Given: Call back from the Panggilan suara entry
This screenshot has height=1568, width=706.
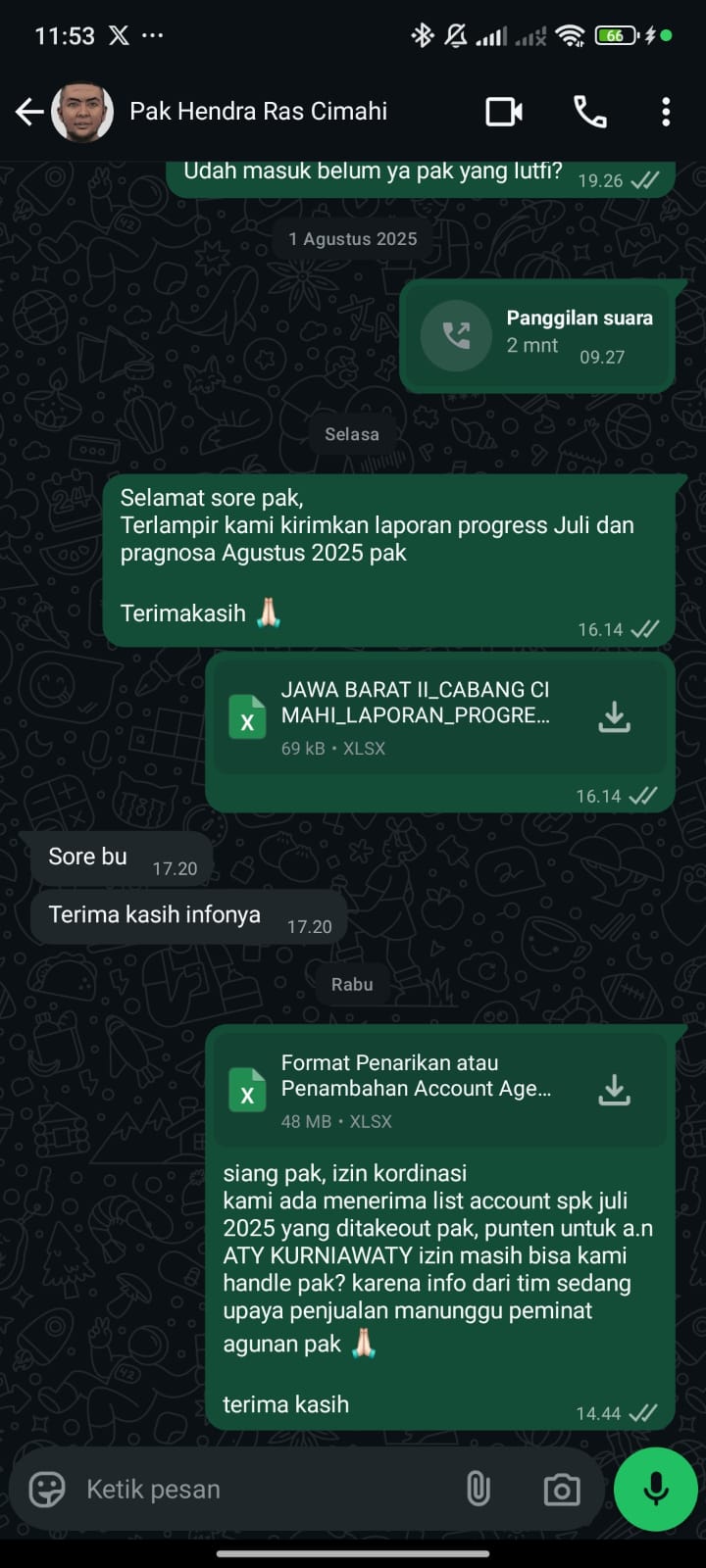Looking at the screenshot, I should [456, 335].
